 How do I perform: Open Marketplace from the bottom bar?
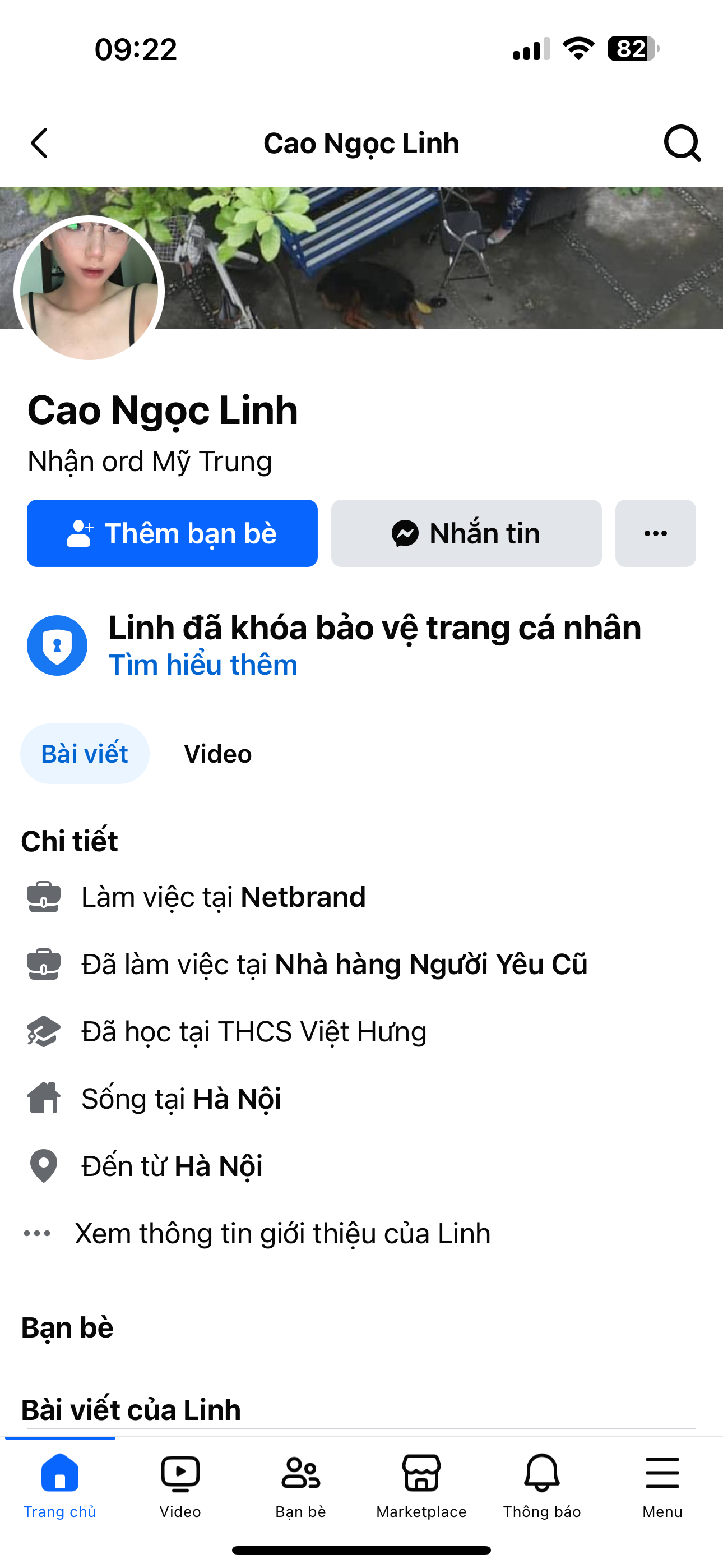pyautogui.click(x=421, y=1484)
